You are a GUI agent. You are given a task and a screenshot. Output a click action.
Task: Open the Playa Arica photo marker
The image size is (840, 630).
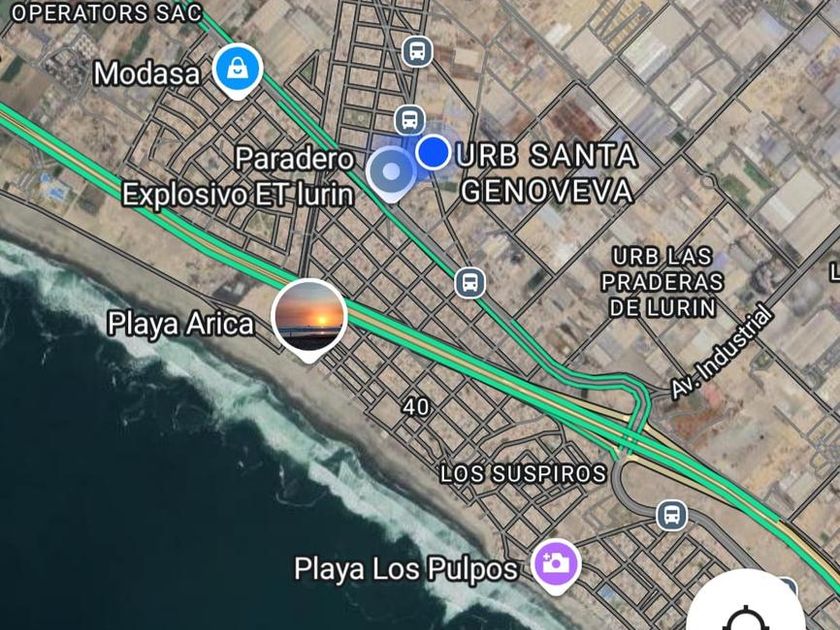click(x=309, y=315)
